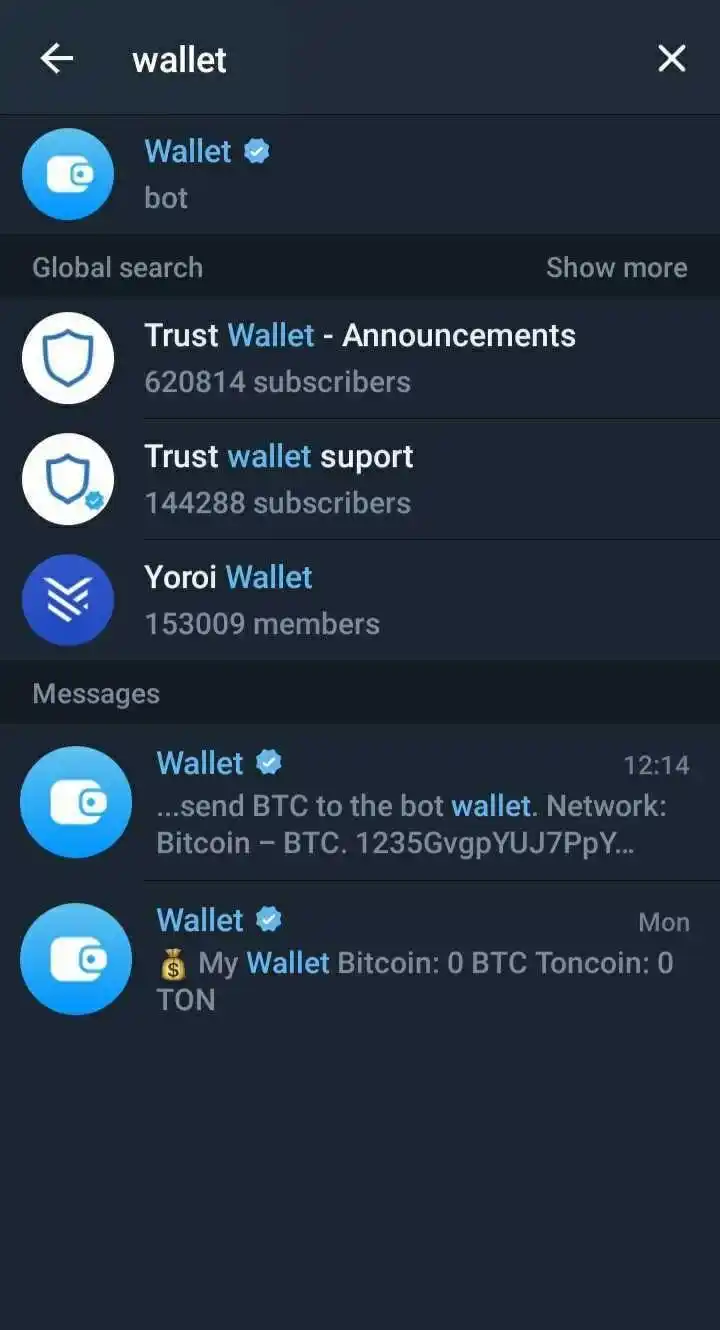The width and height of the screenshot is (720, 1330).
Task: Open the verified Wallet bot
Action: (360, 174)
